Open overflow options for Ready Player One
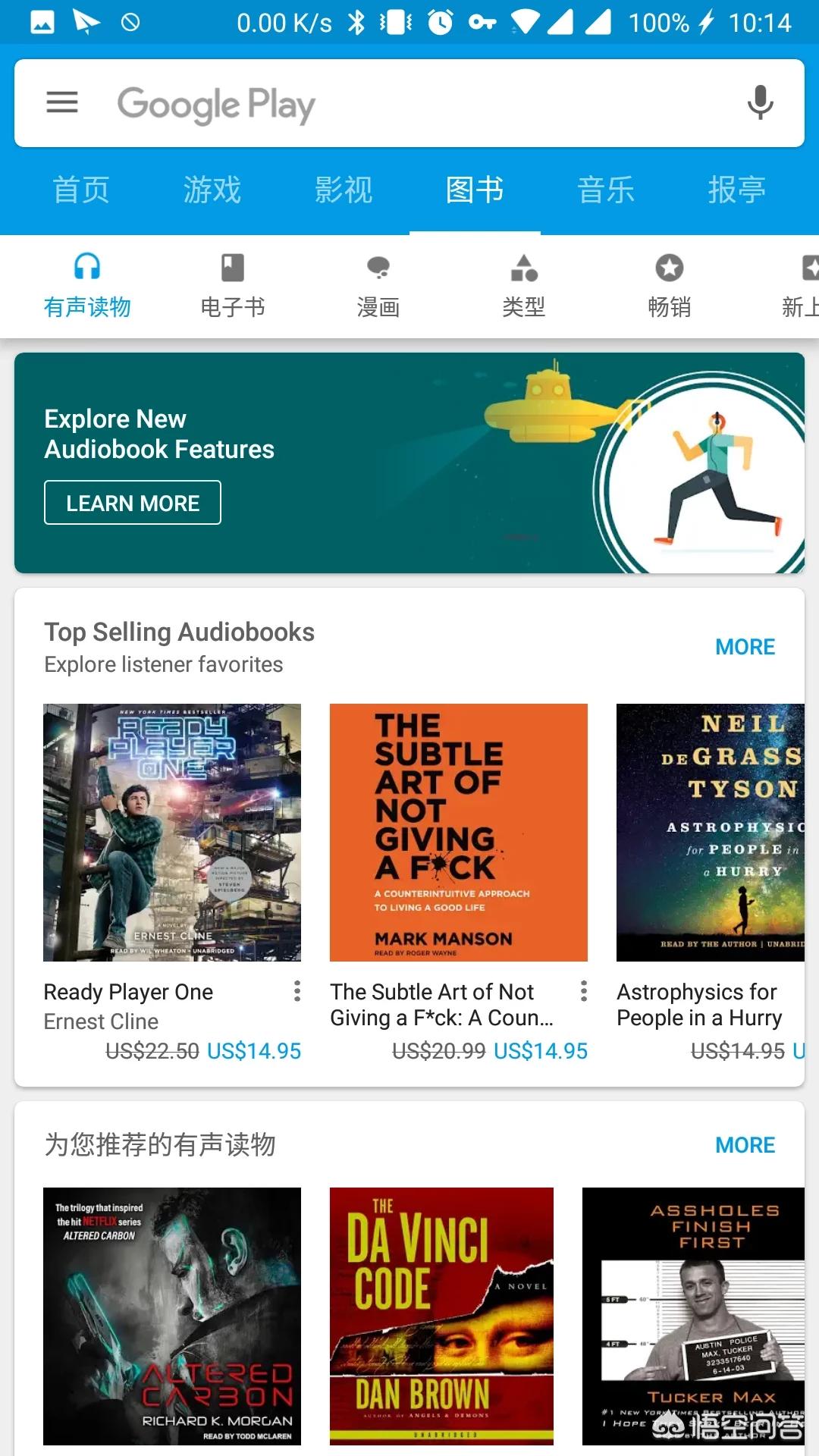Screen dimensions: 819x1456 [x=297, y=990]
